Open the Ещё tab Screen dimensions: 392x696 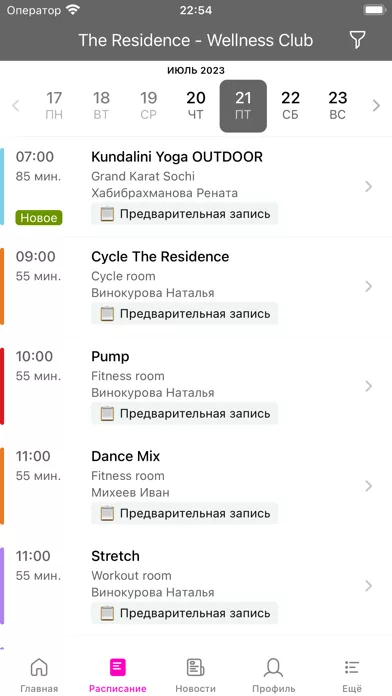pos(352,675)
